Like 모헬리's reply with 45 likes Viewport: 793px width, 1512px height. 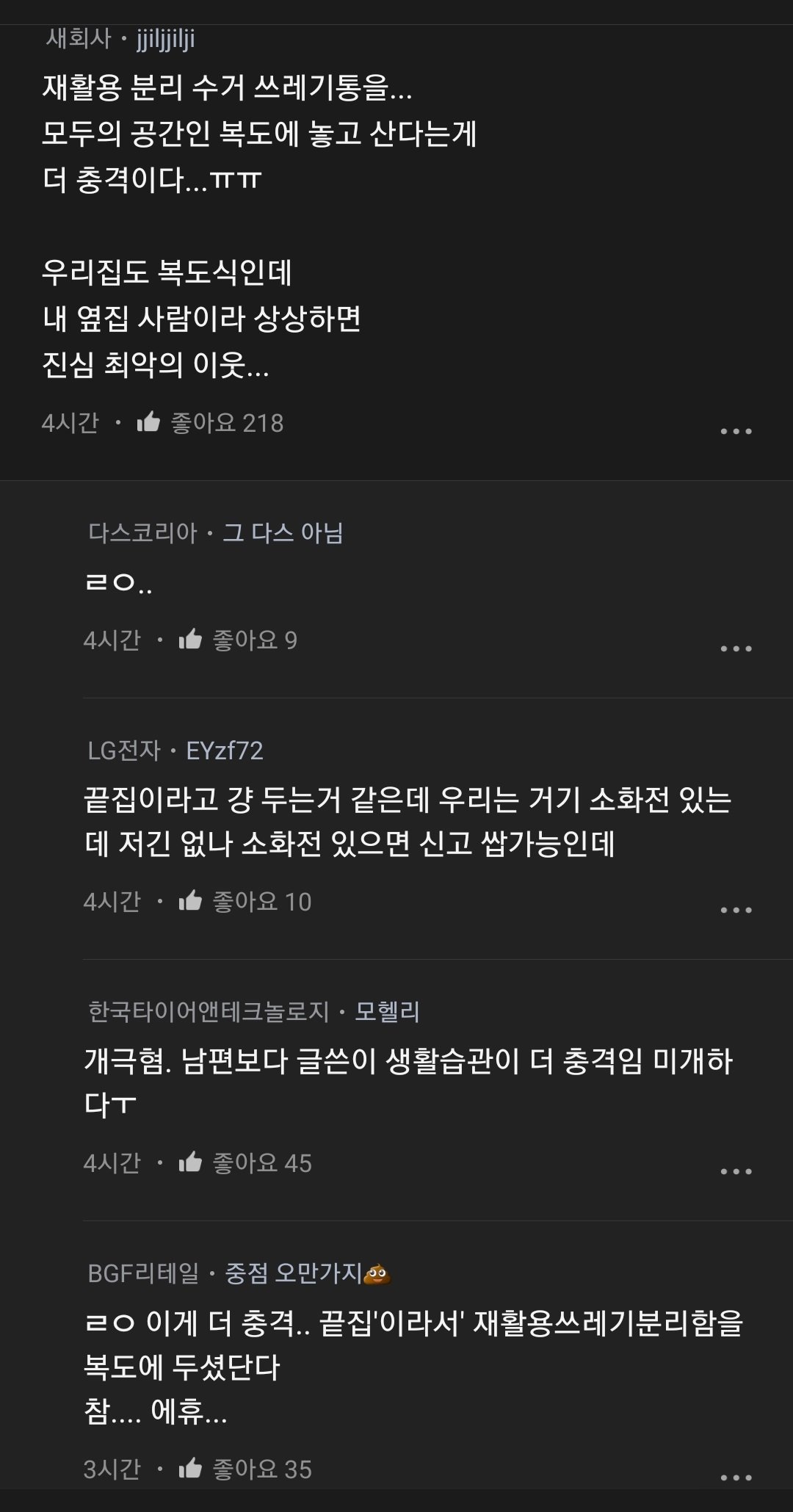[x=191, y=1163]
